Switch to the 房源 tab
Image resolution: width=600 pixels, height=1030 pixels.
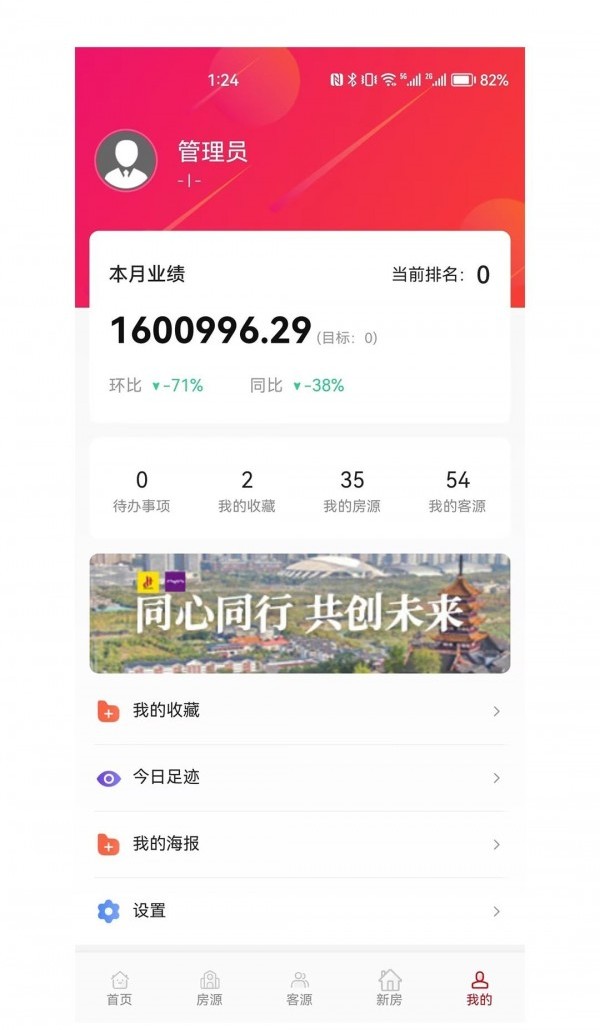click(x=210, y=988)
